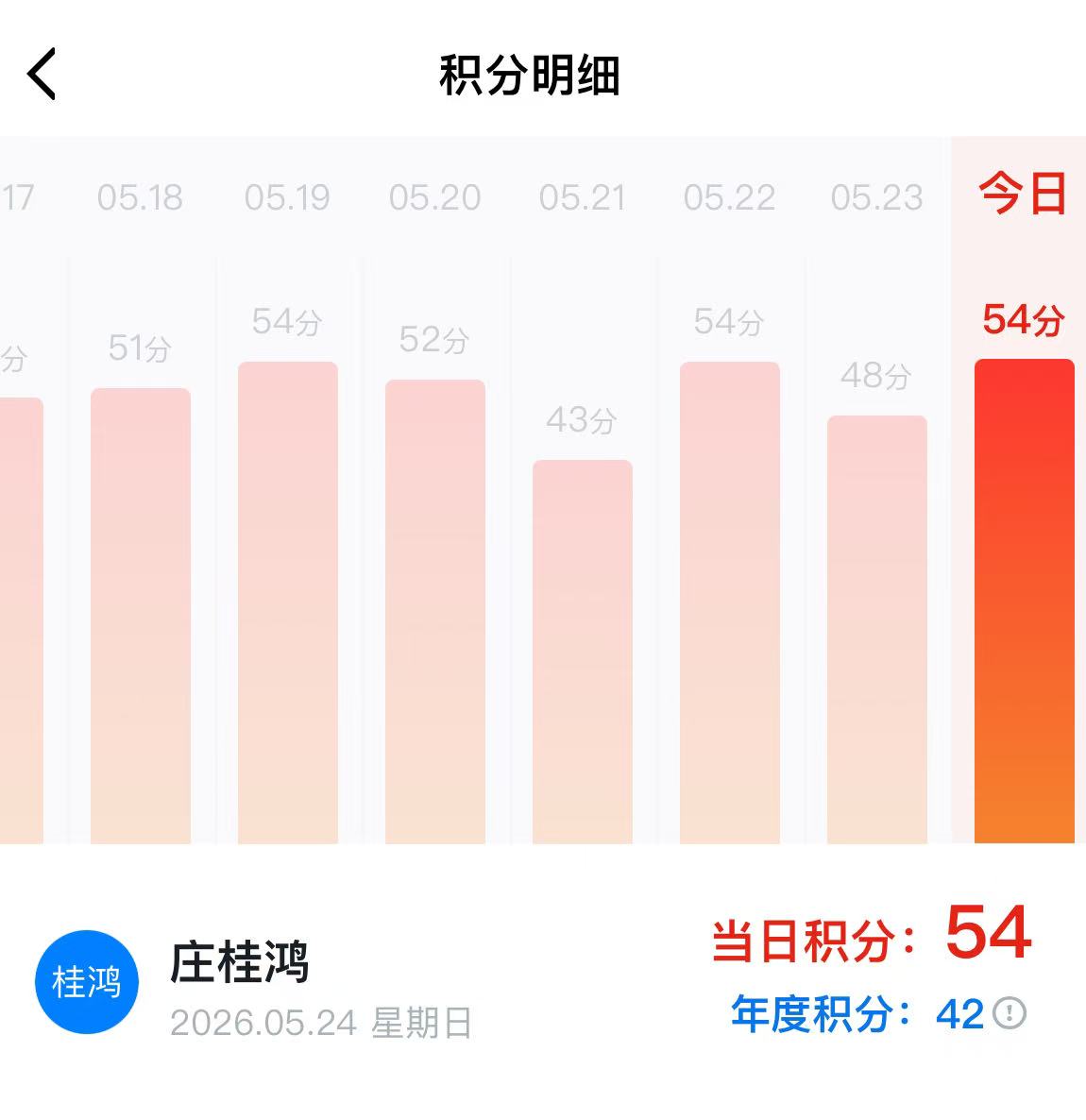
Task: Select today's 今日 bar
Action: coord(1024,601)
